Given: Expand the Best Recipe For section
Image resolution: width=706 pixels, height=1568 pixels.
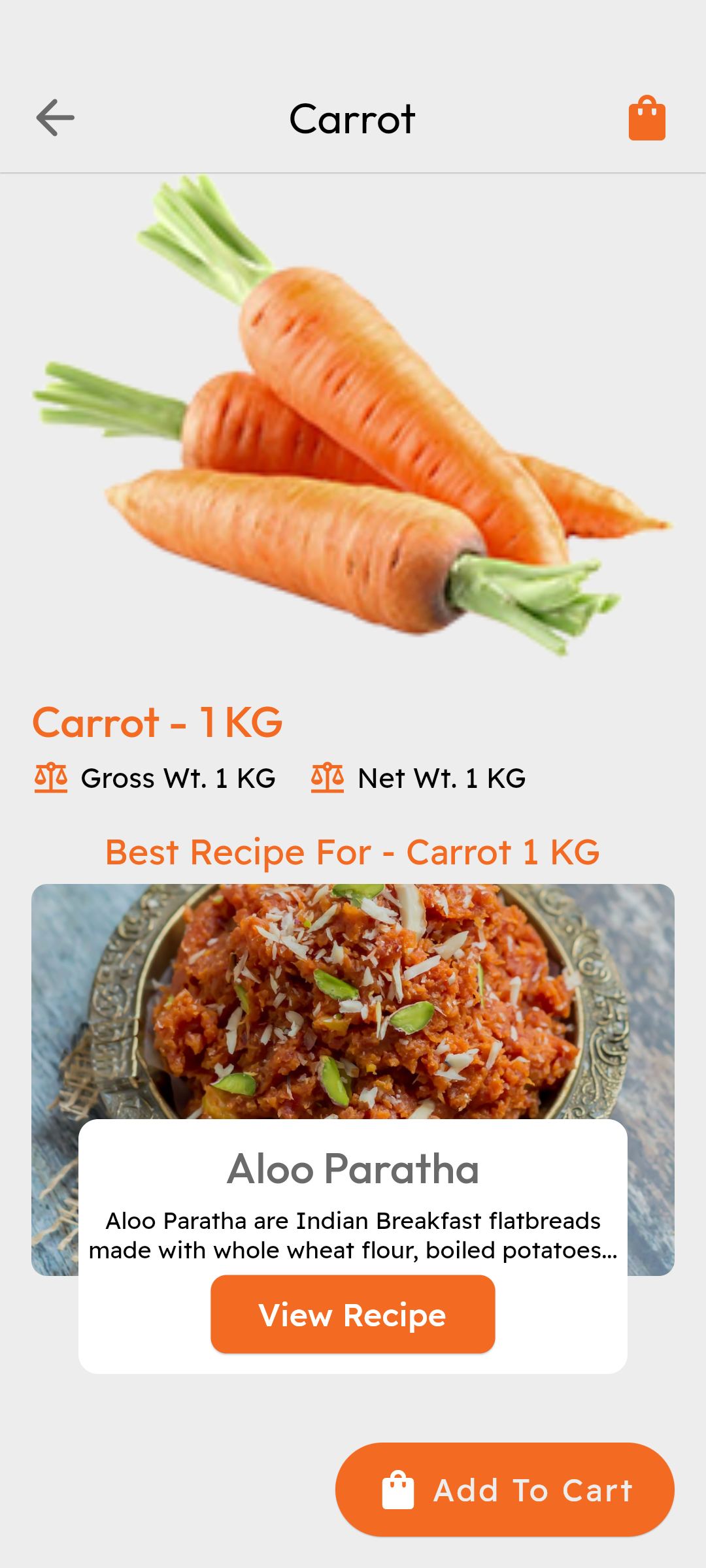Looking at the screenshot, I should pos(353,851).
